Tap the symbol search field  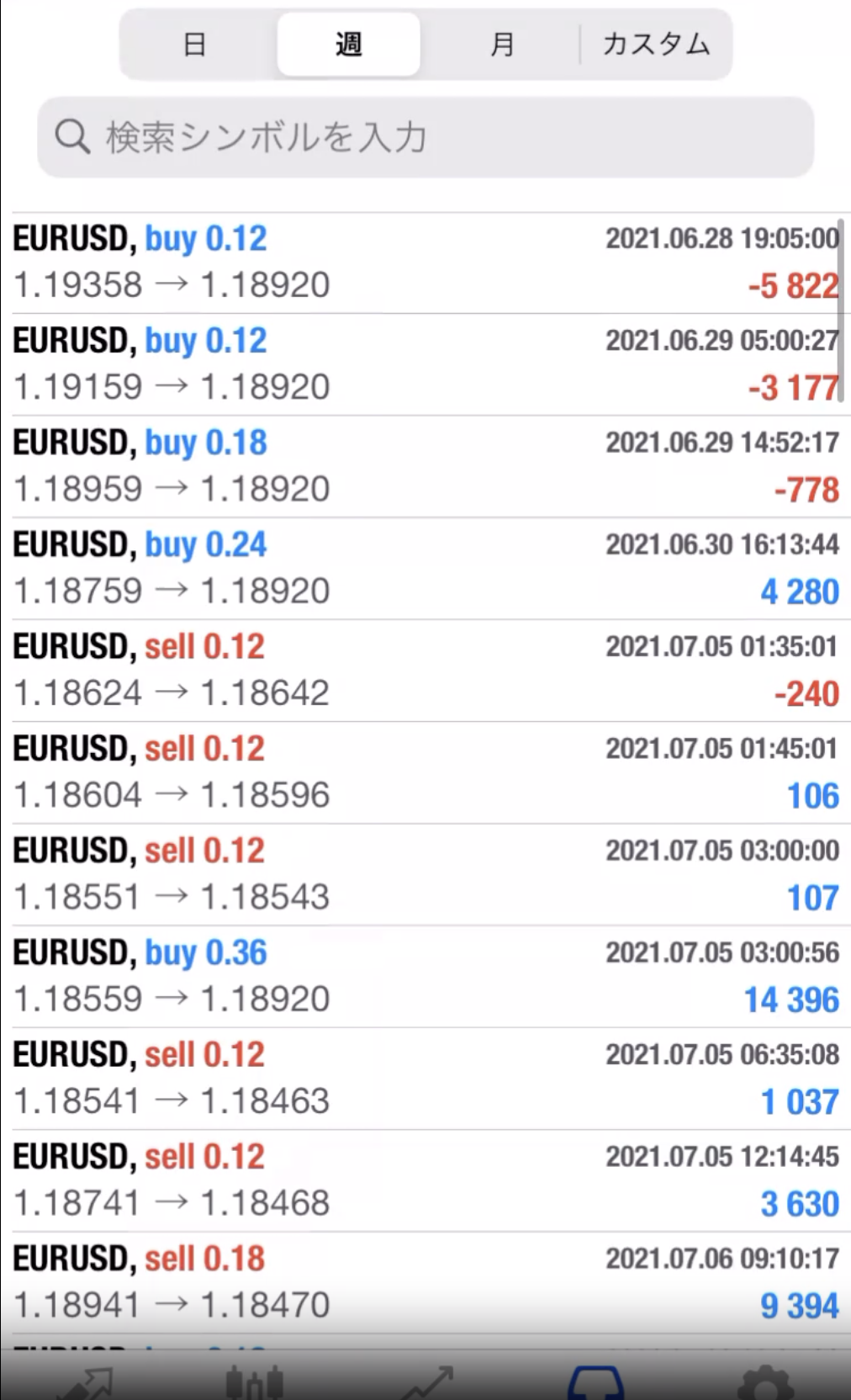(x=425, y=137)
